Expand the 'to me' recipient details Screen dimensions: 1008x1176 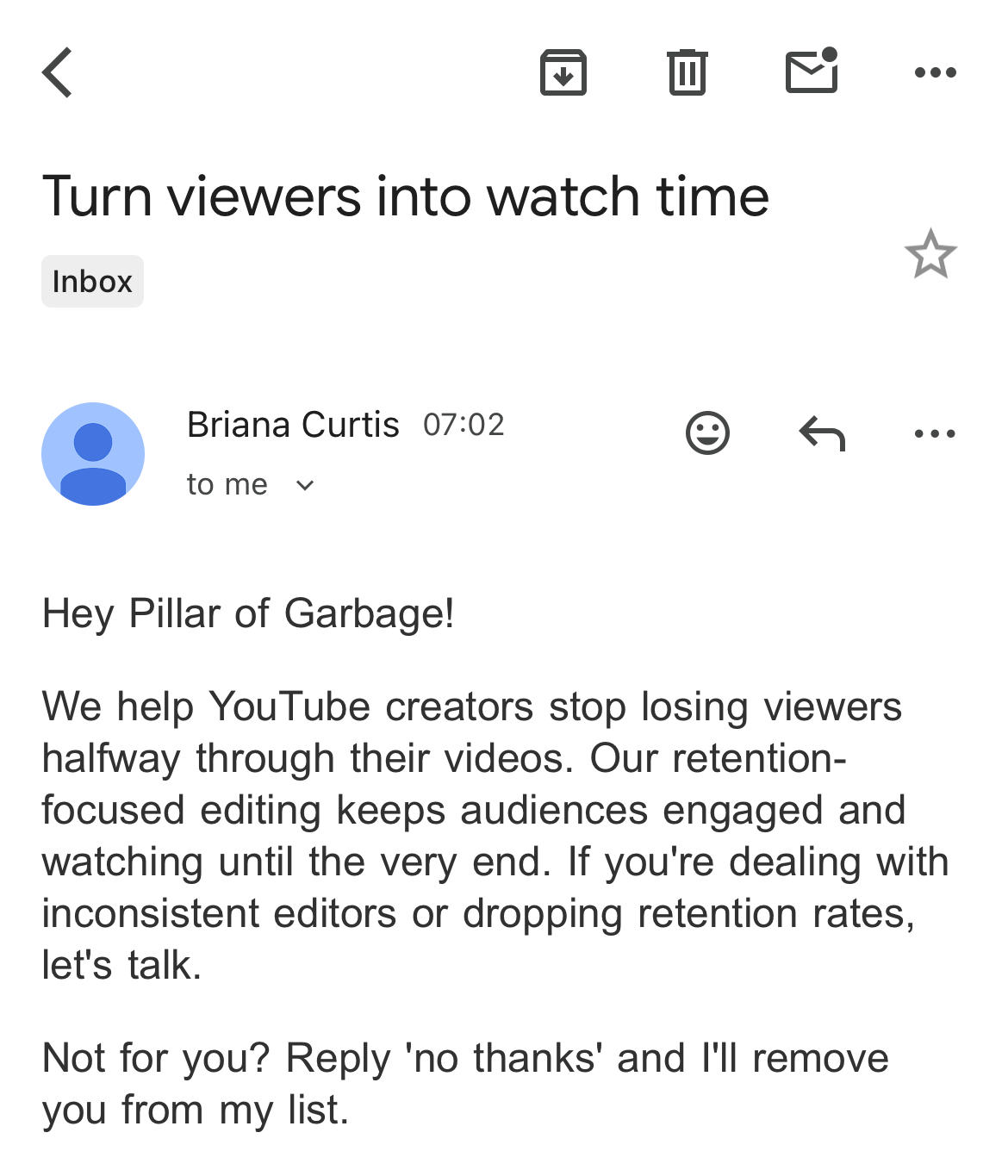(304, 485)
